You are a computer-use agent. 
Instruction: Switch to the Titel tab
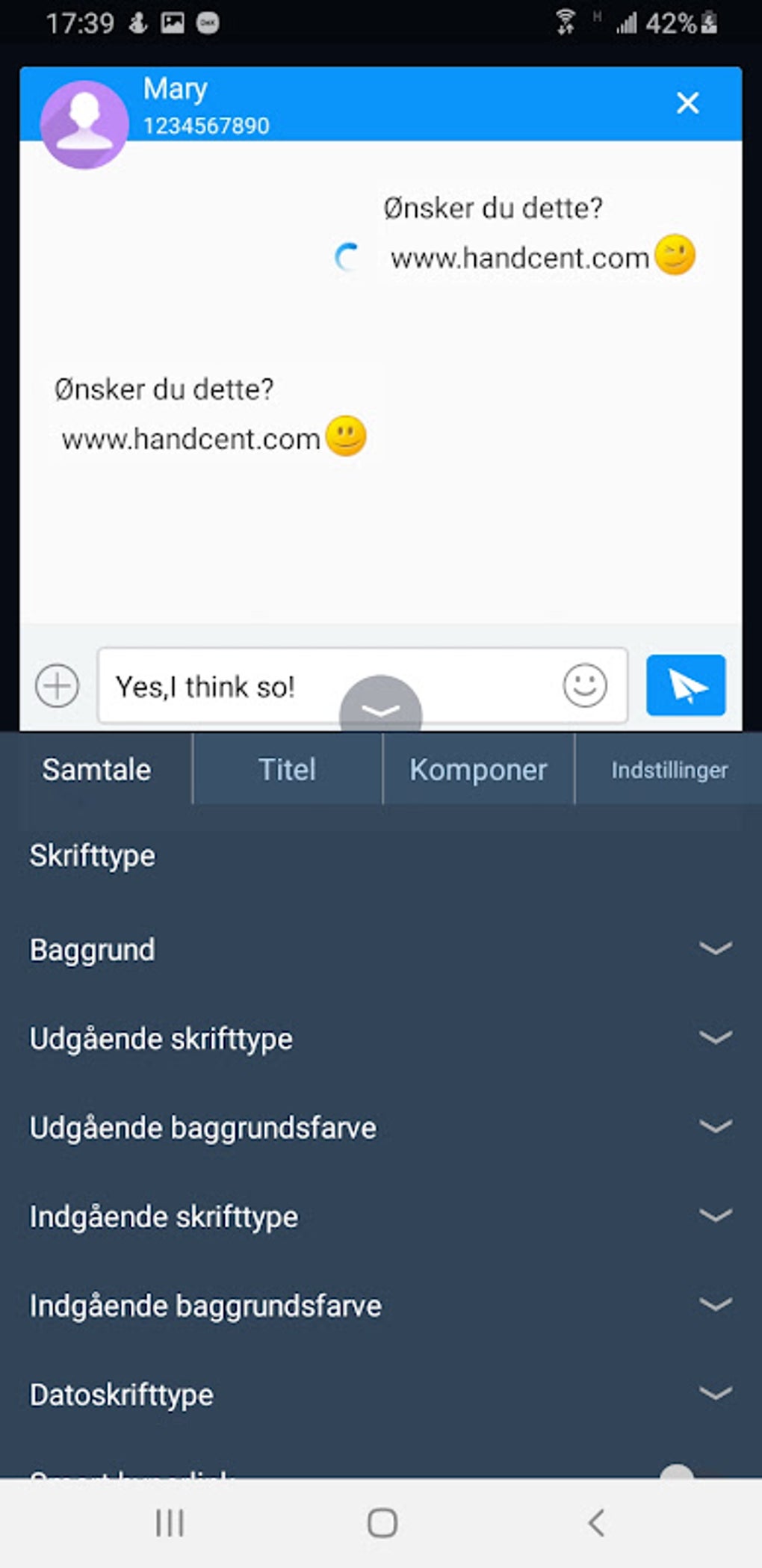point(286,769)
